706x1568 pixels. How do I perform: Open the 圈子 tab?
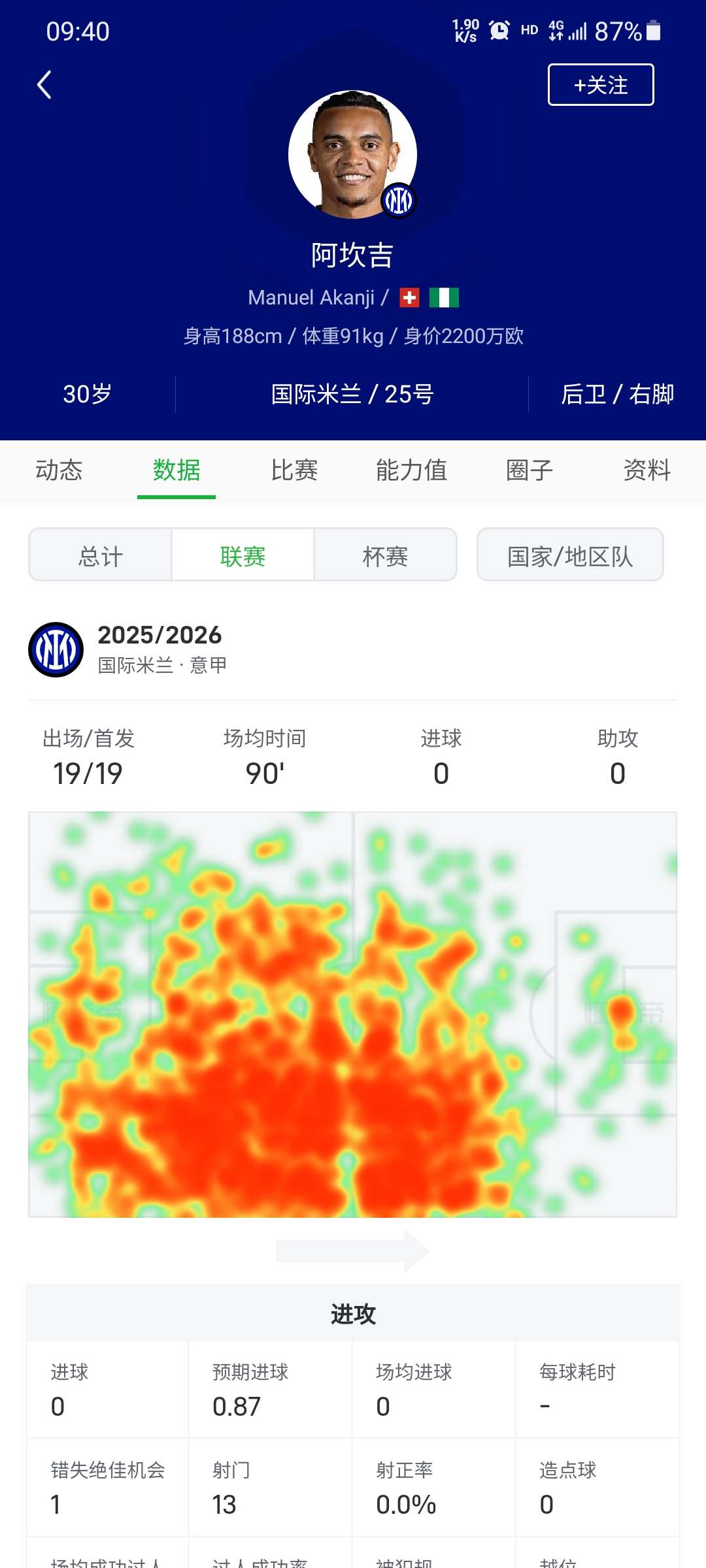click(529, 470)
